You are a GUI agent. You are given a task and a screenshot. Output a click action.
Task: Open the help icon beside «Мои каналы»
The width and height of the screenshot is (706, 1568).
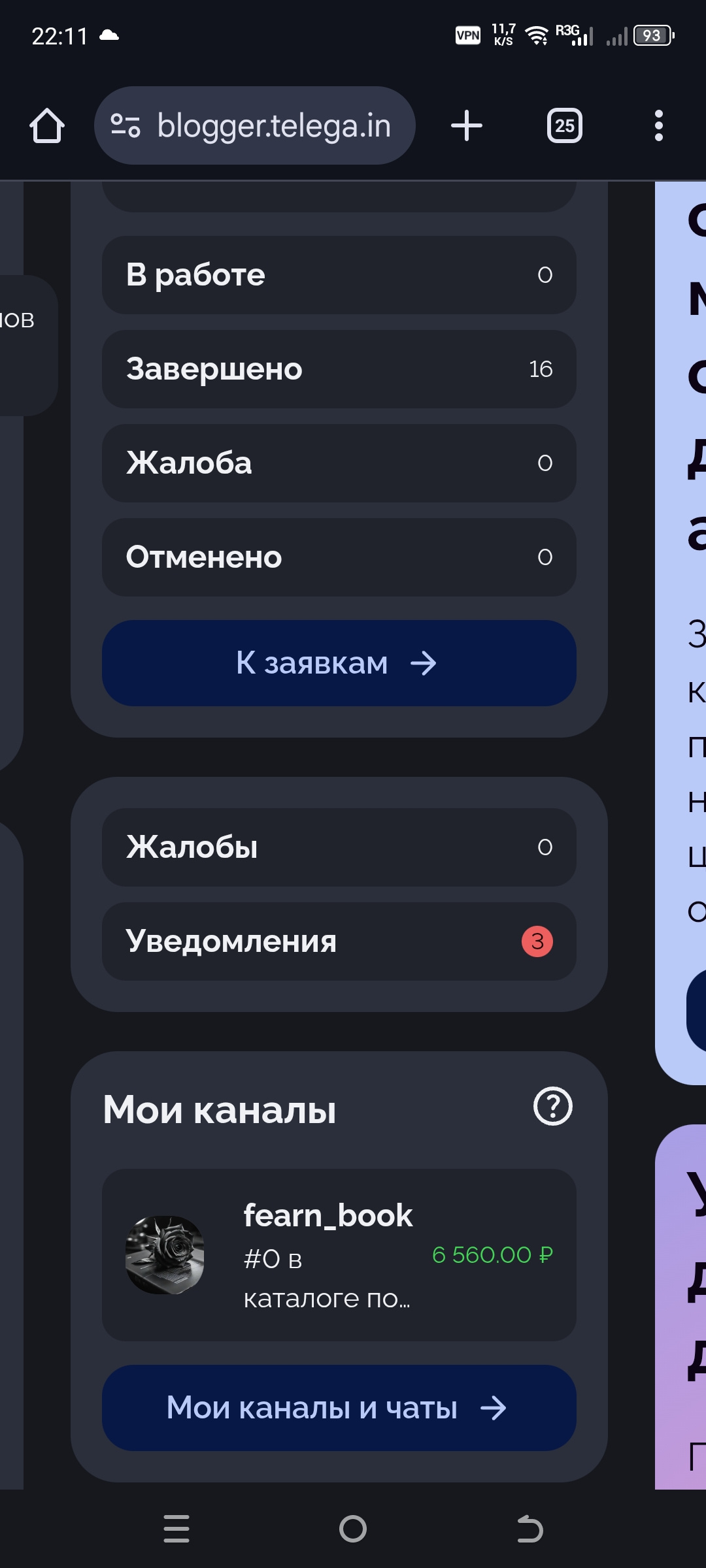pyautogui.click(x=552, y=1106)
